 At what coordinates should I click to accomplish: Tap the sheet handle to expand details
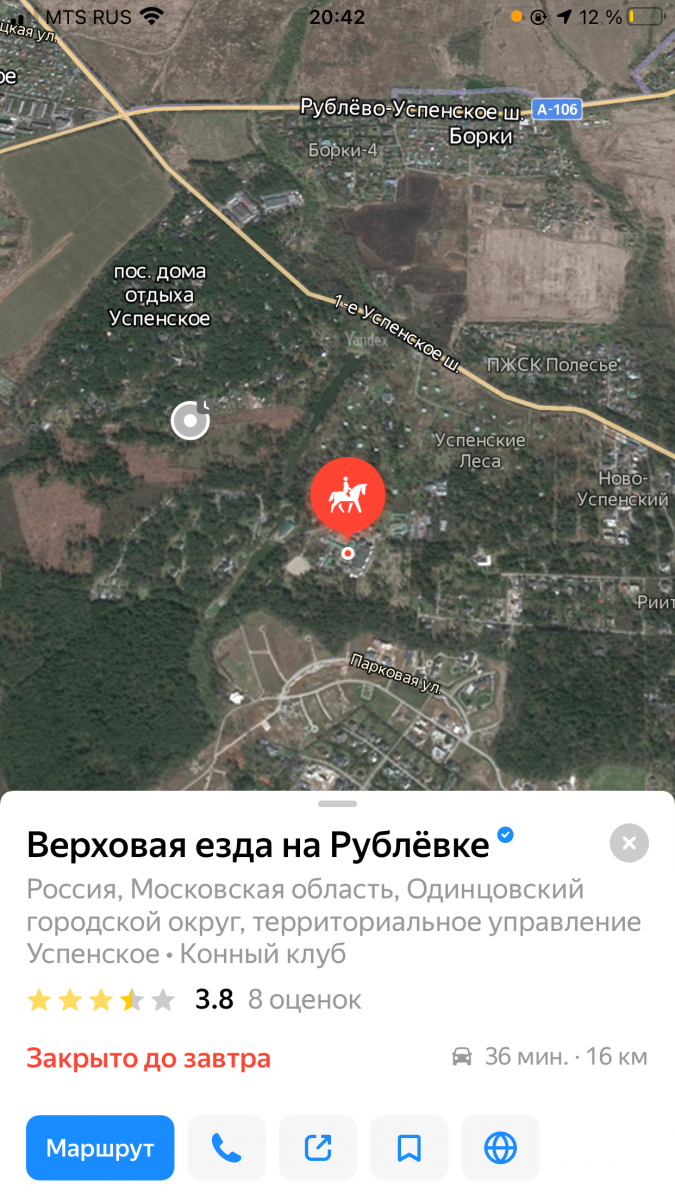pyautogui.click(x=337, y=803)
